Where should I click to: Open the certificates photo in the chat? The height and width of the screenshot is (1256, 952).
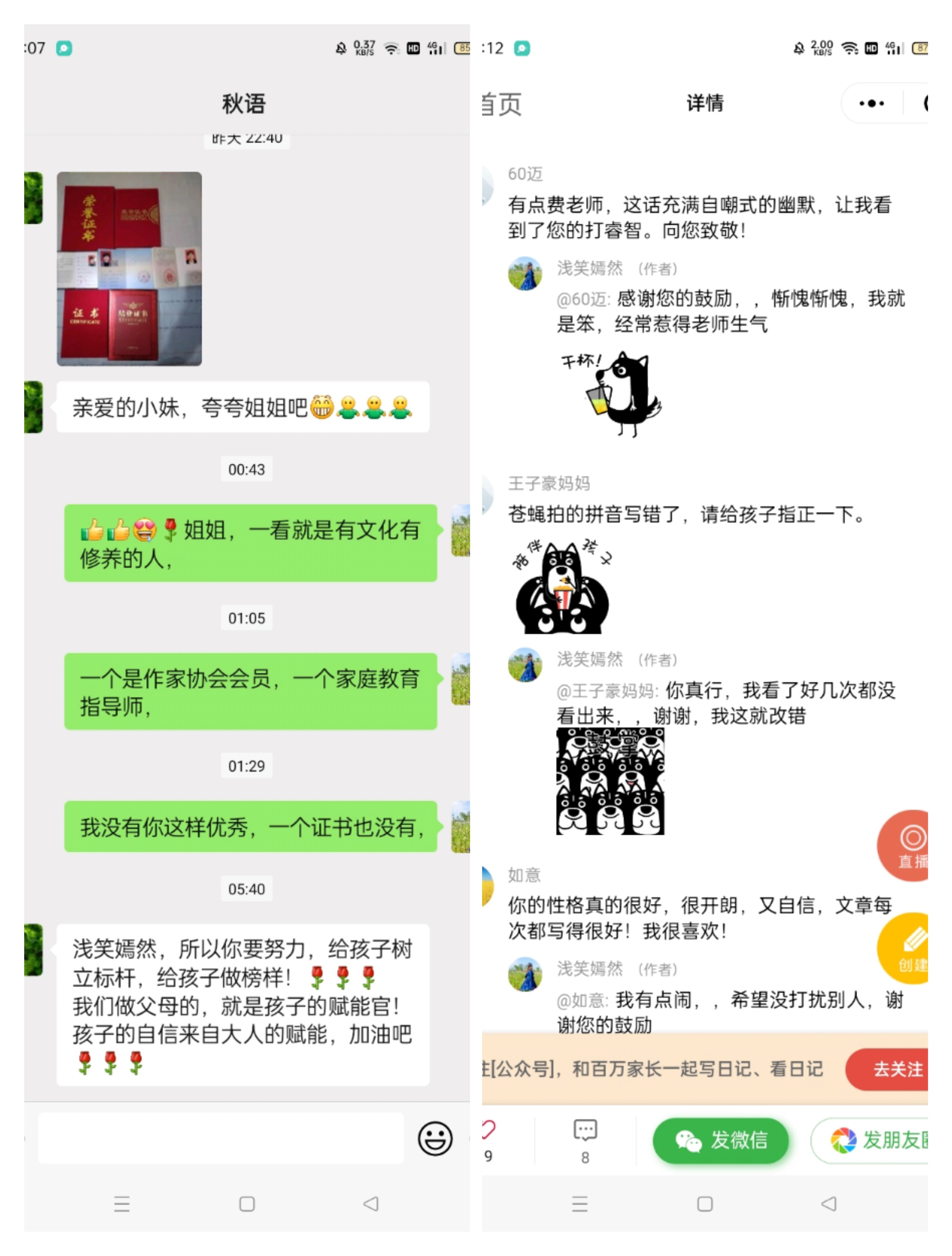pos(129,270)
